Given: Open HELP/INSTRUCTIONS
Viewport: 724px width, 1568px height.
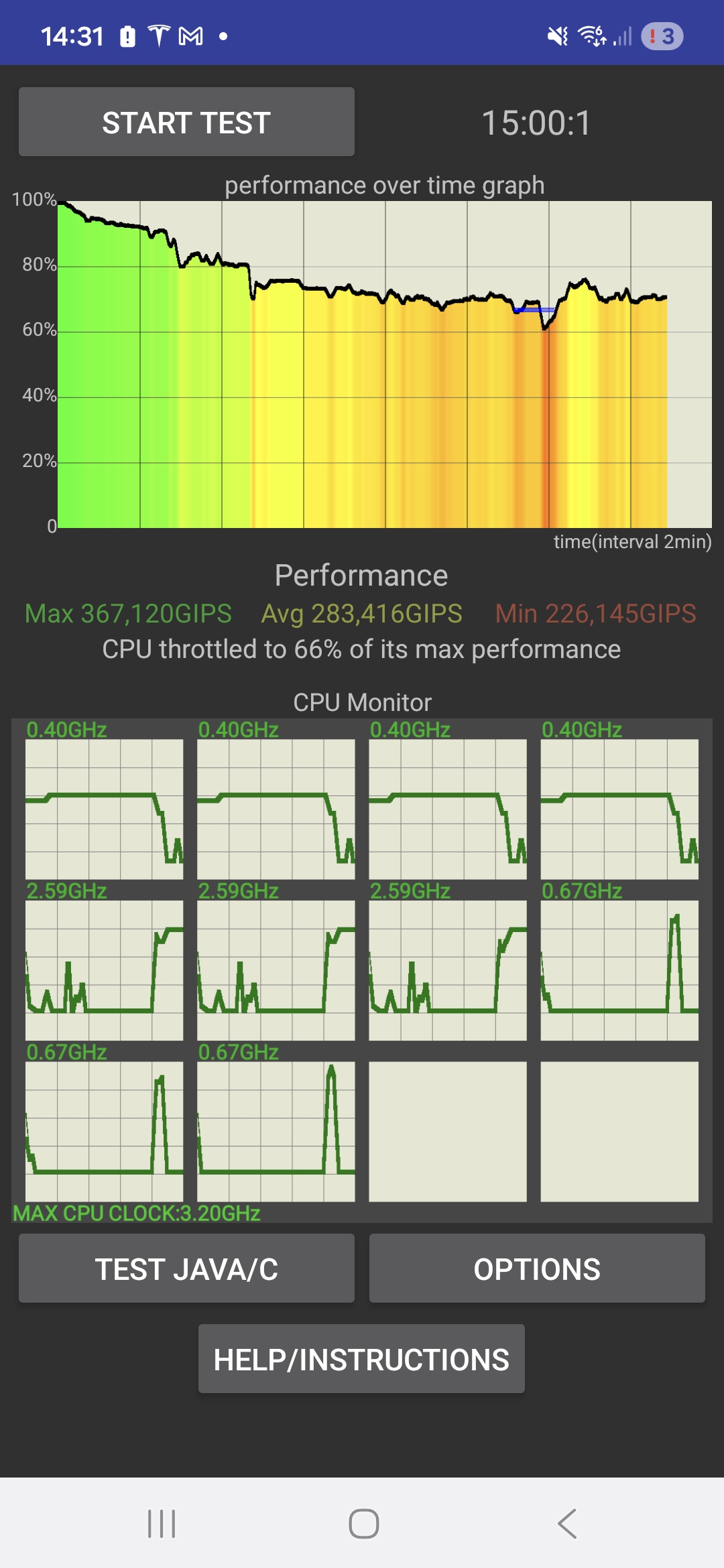Looking at the screenshot, I should pyautogui.click(x=361, y=1359).
